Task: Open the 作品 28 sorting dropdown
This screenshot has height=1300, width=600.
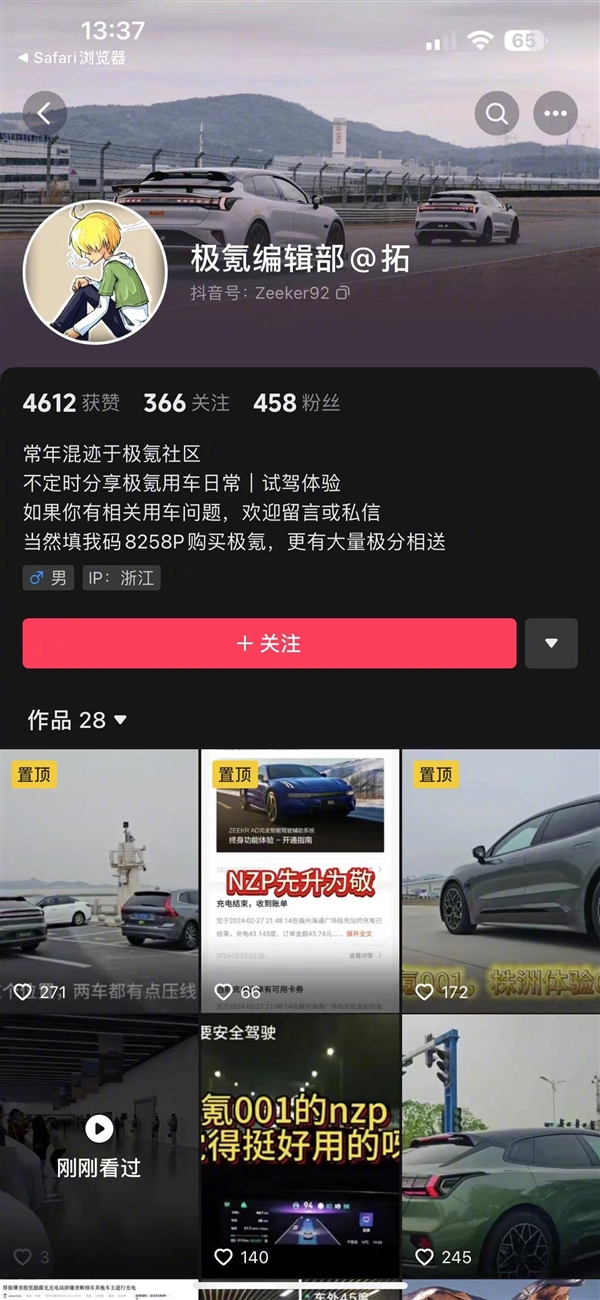Action: [77, 720]
